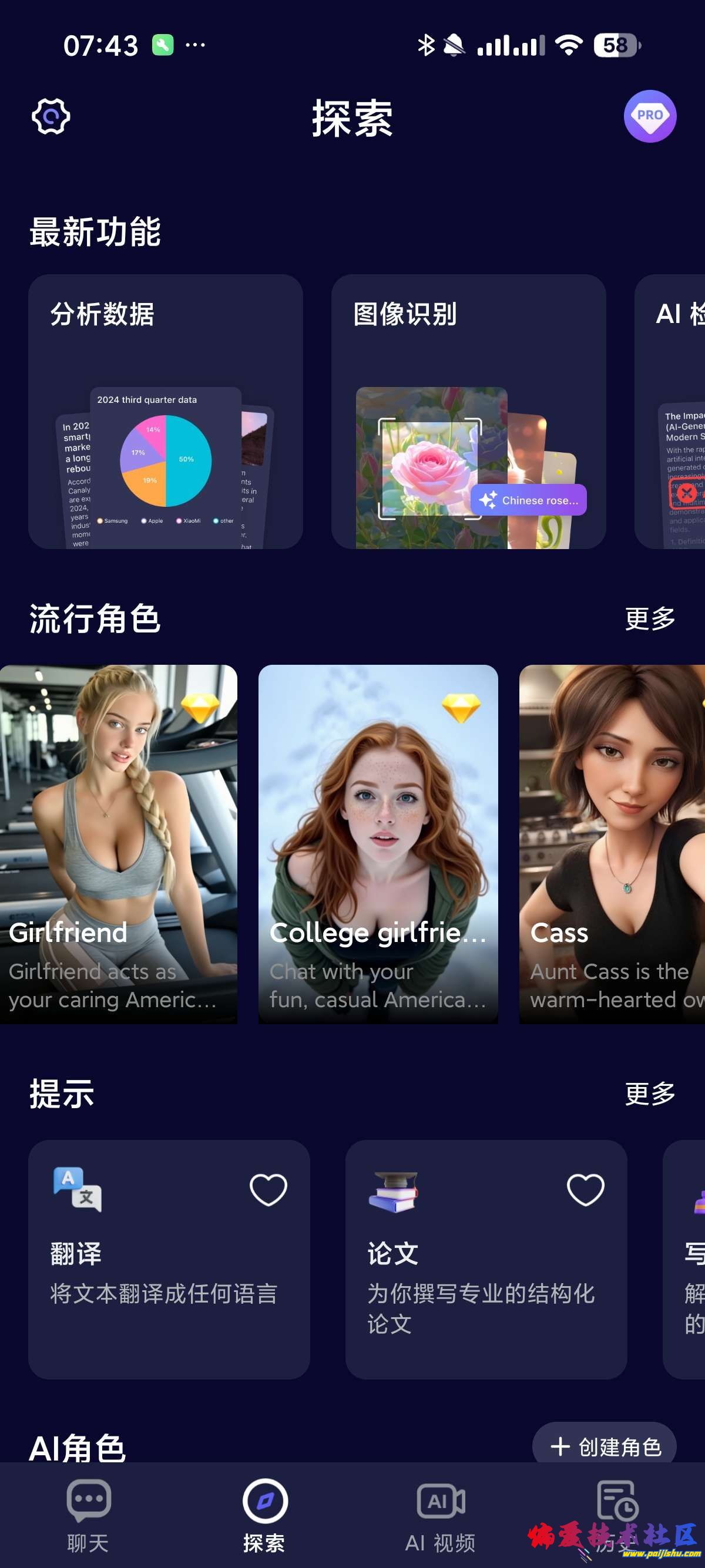Open the 图像识别 feature card
Viewport: 705px width, 1568px height.
tap(468, 412)
